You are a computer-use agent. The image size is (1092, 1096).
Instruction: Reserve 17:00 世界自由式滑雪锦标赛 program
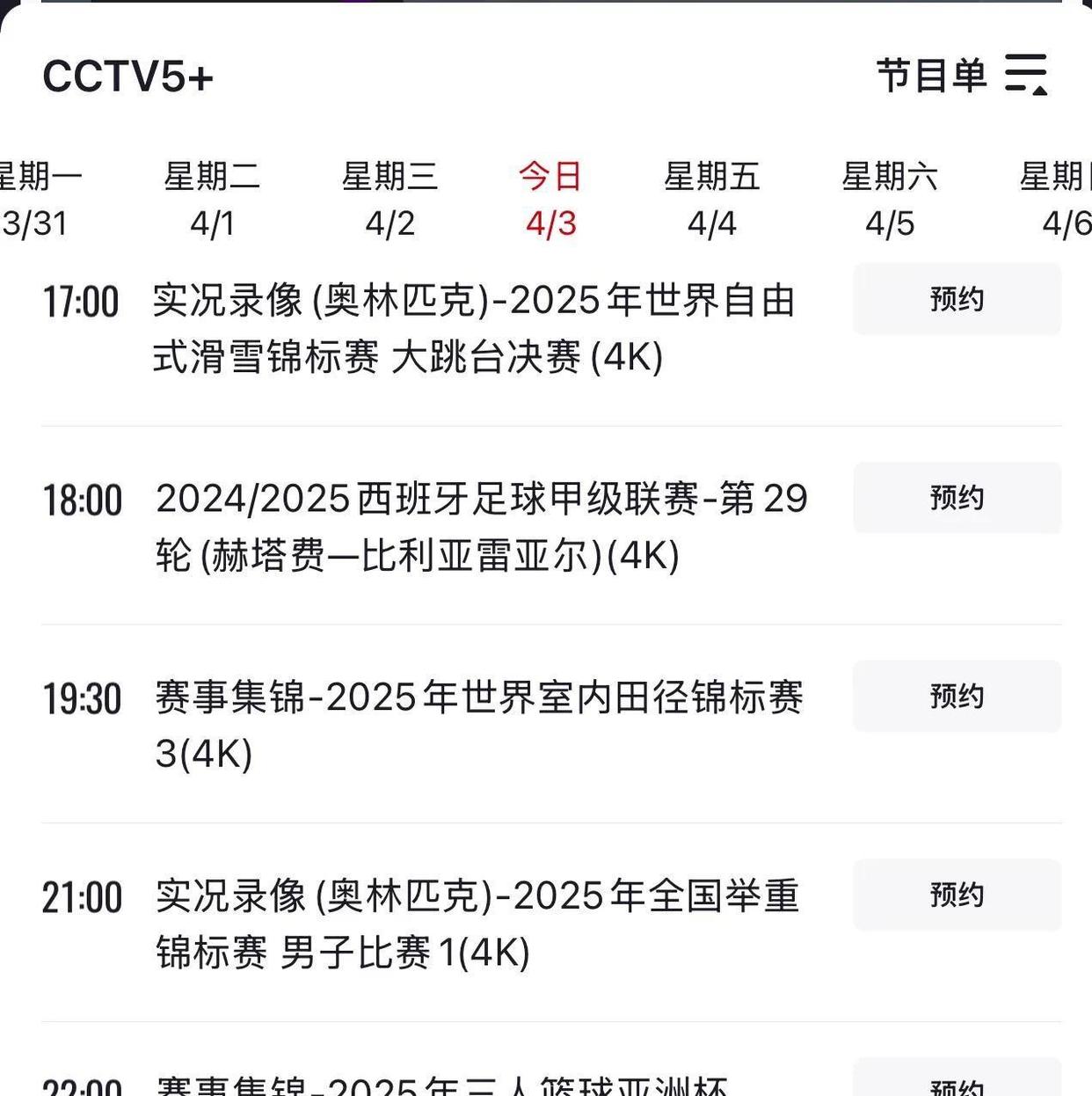tap(957, 299)
